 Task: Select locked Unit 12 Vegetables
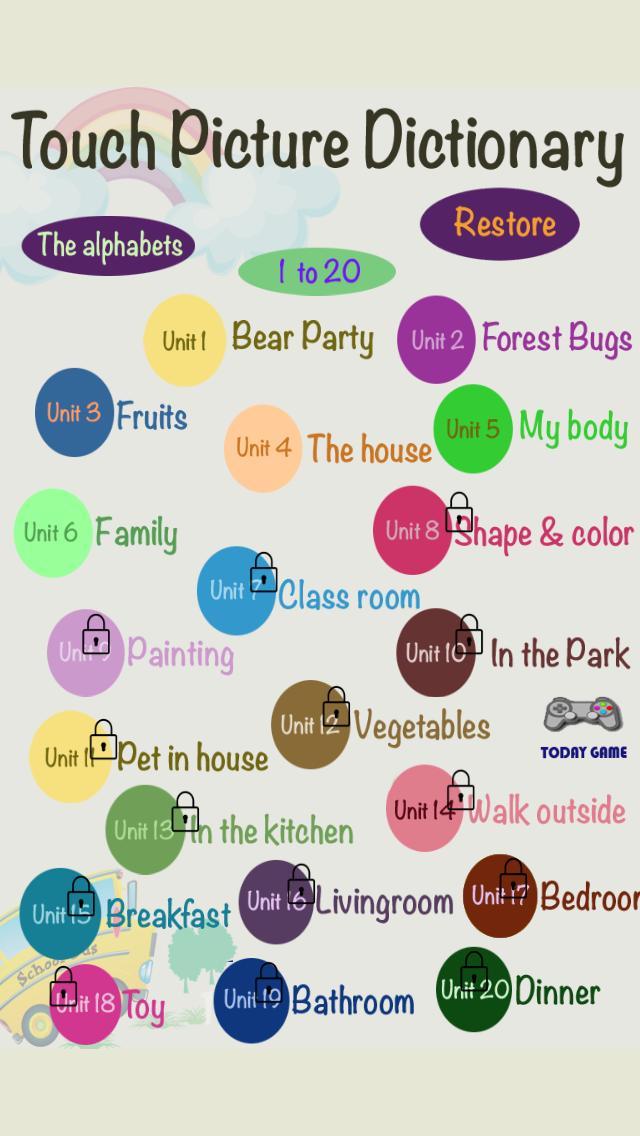(x=310, y=724)
